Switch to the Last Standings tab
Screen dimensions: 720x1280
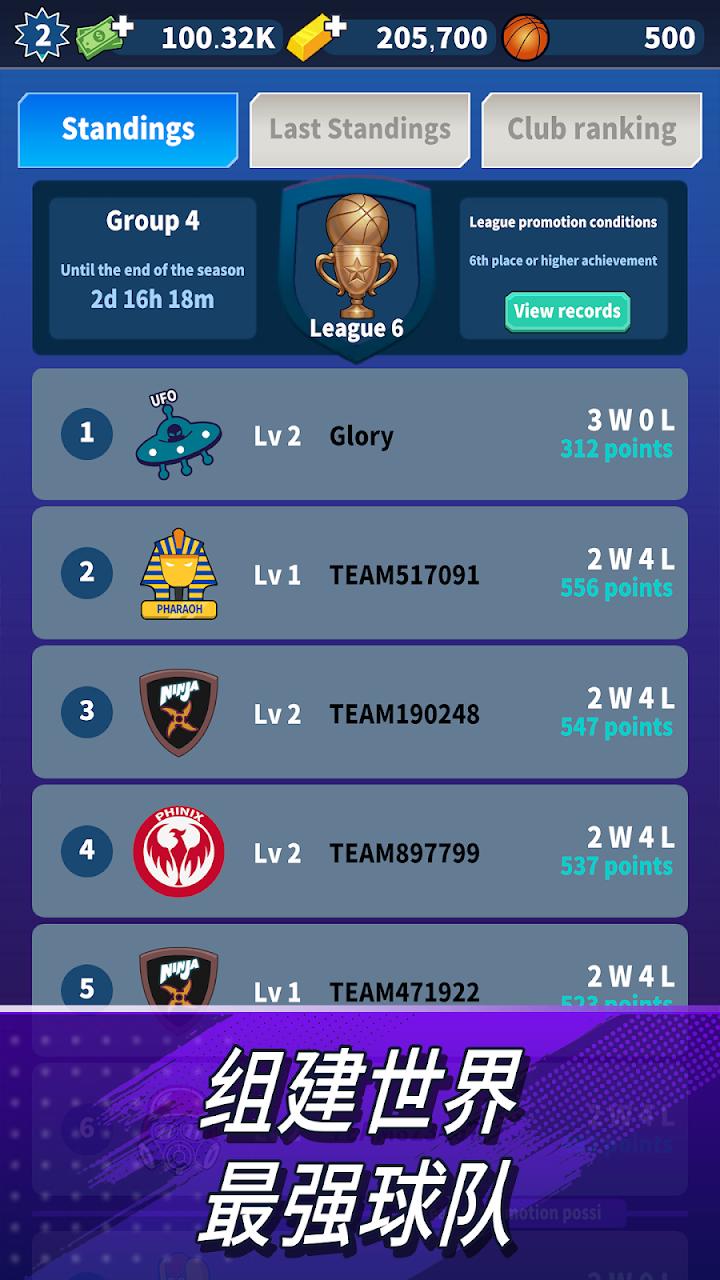coord(359,129)
